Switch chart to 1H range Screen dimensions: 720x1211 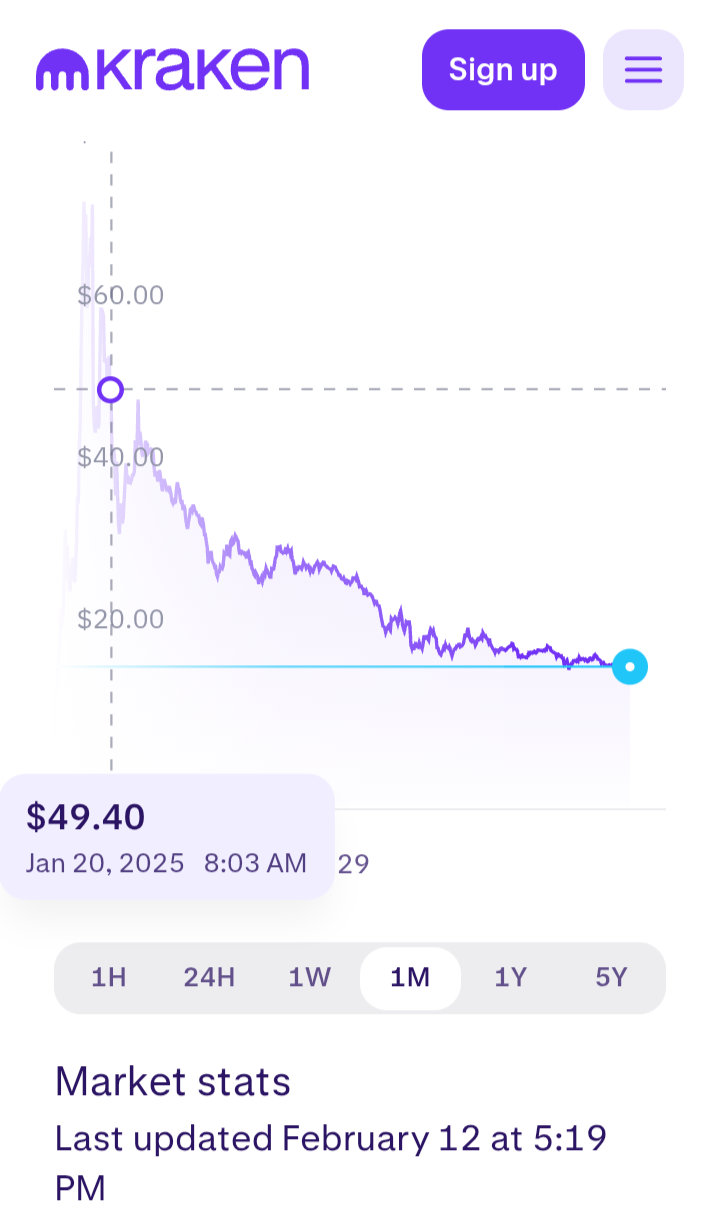click(109, 977)
